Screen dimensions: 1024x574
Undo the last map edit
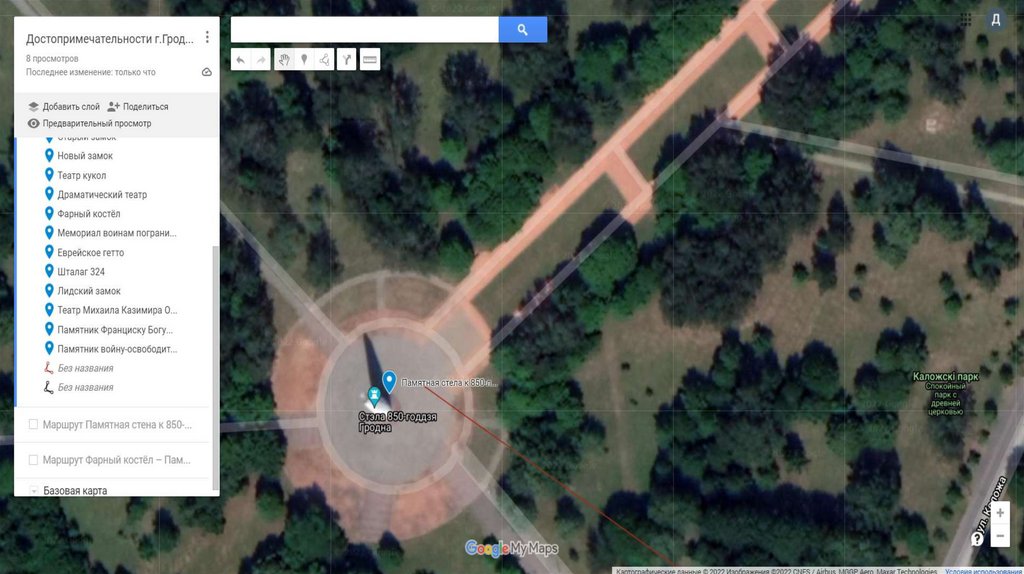(240, 60)
